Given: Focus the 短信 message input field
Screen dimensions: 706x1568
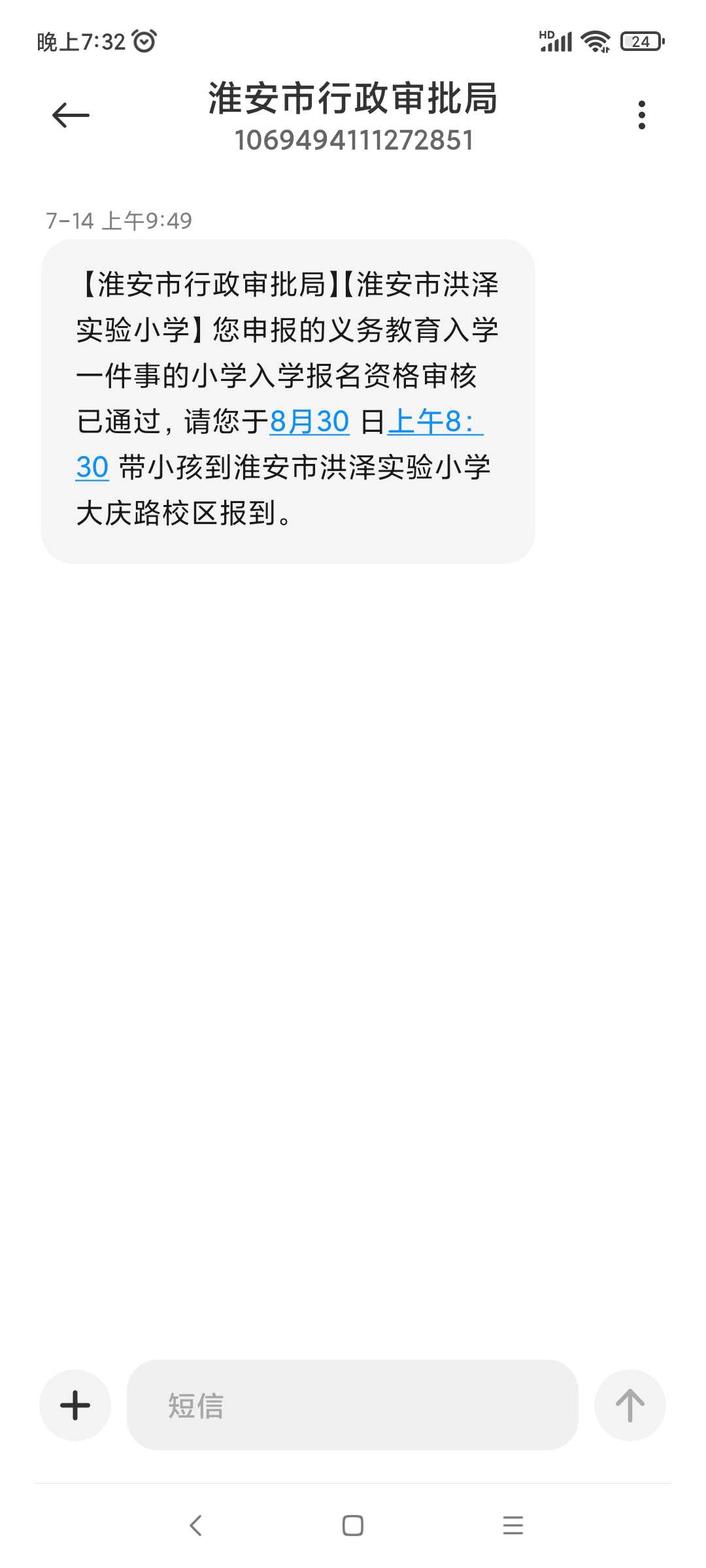Looking at the screenshot, I should pyautogui.click(x=352, y=1405).
